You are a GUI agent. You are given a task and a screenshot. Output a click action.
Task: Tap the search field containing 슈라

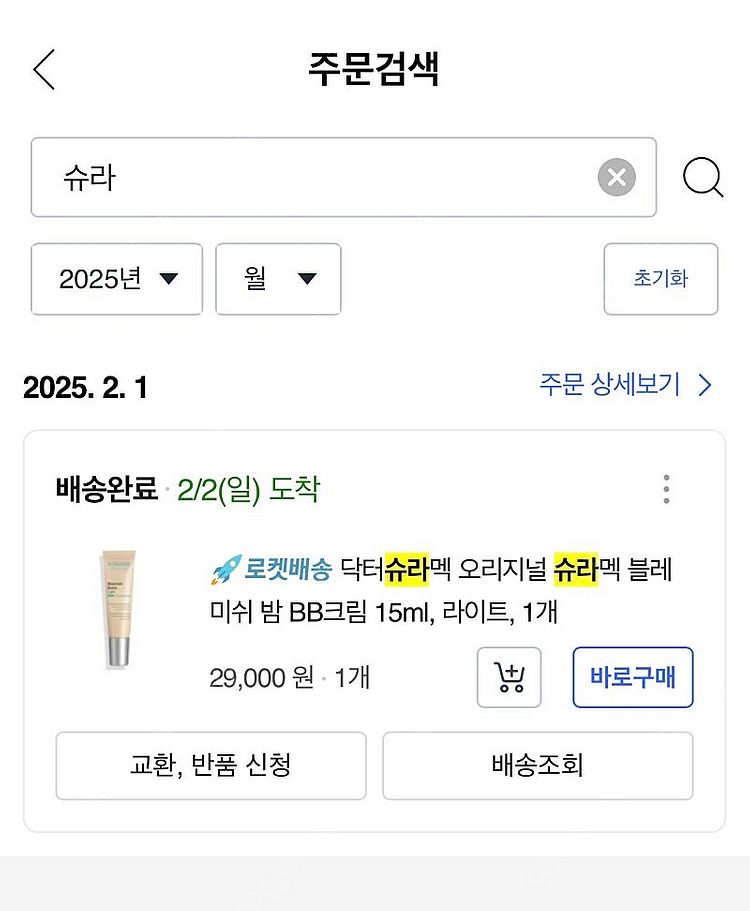click(310, 178)
